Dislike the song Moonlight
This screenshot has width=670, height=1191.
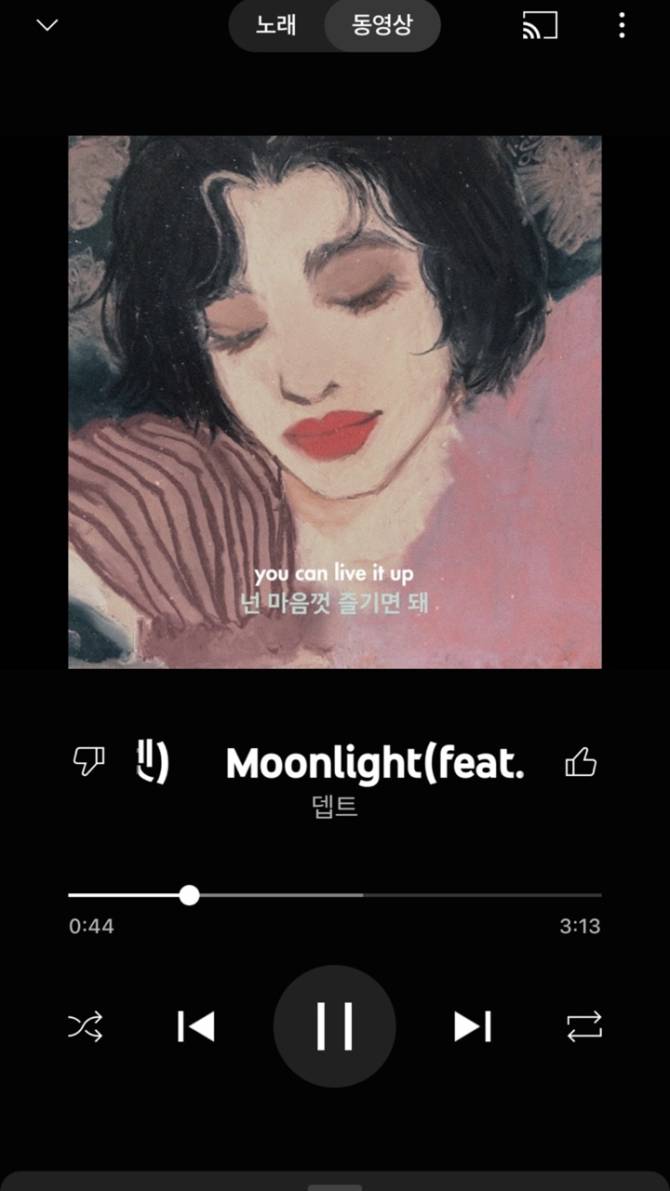88,762
